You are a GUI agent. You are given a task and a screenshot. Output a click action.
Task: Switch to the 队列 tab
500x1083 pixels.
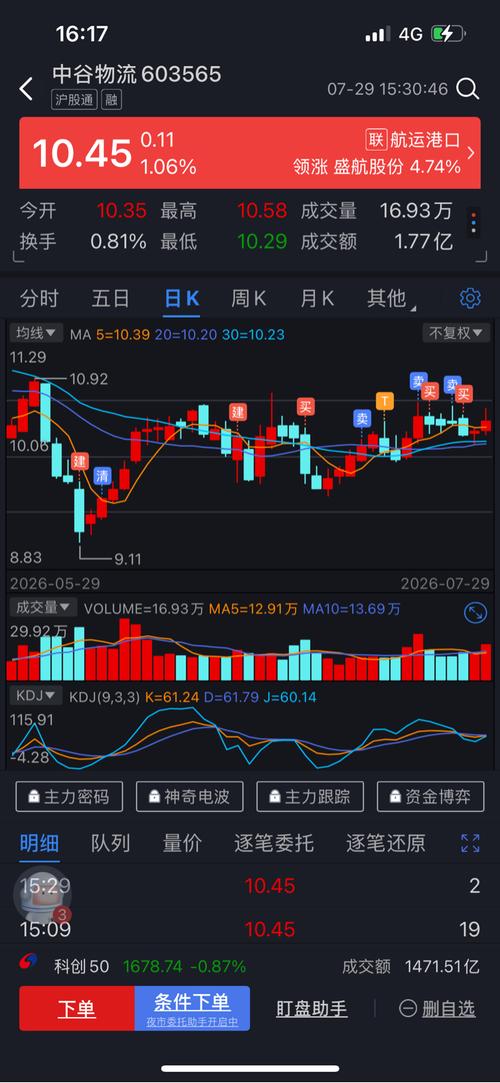pos(110,843)
